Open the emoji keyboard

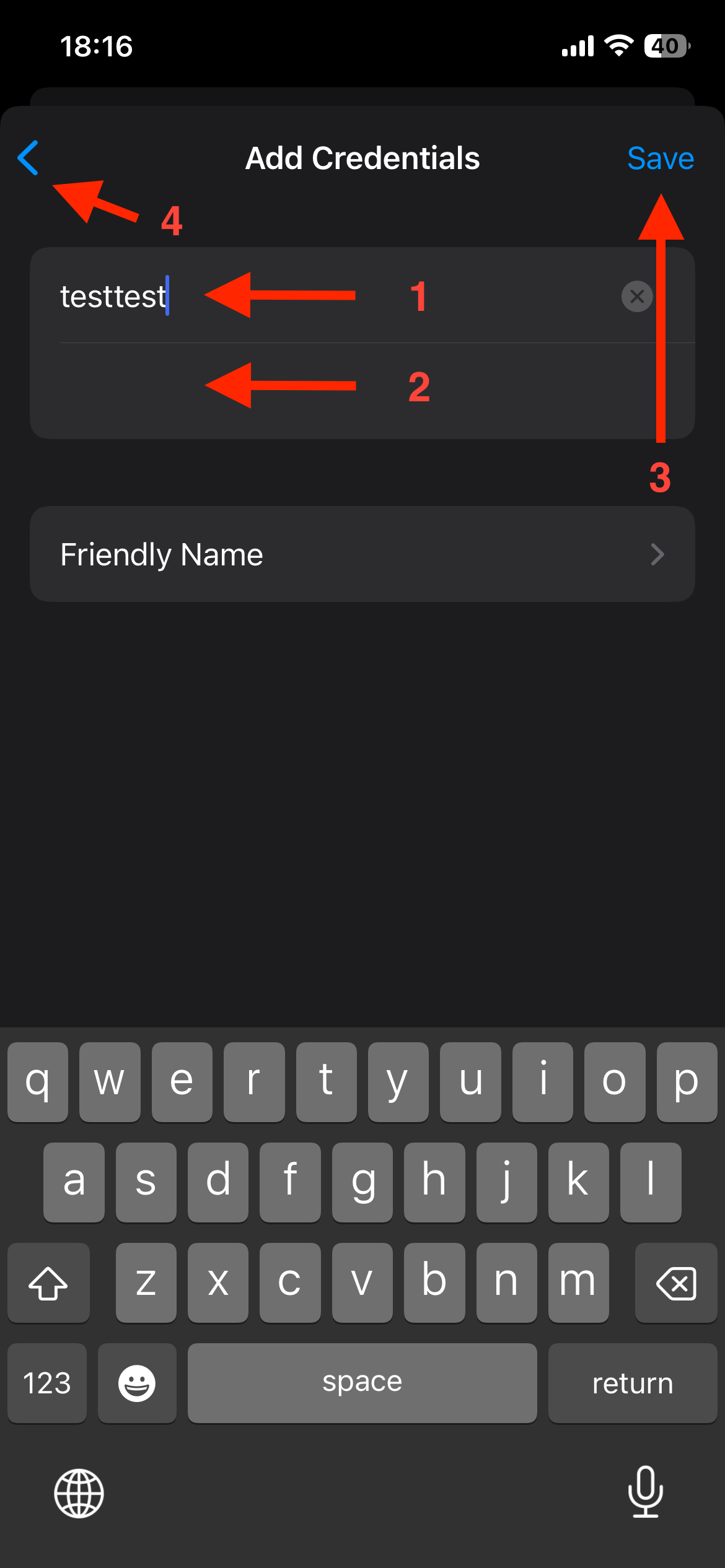[137, 1383]
